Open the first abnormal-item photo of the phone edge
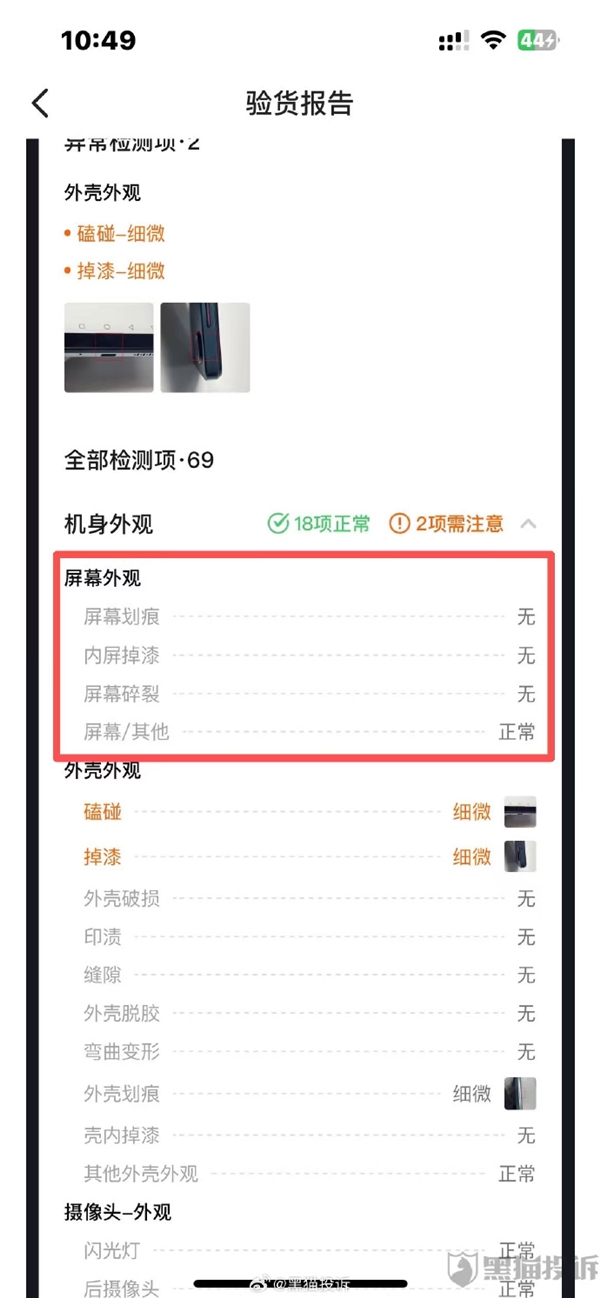Viewport: 600px width, 1298px height. [109, 347]
